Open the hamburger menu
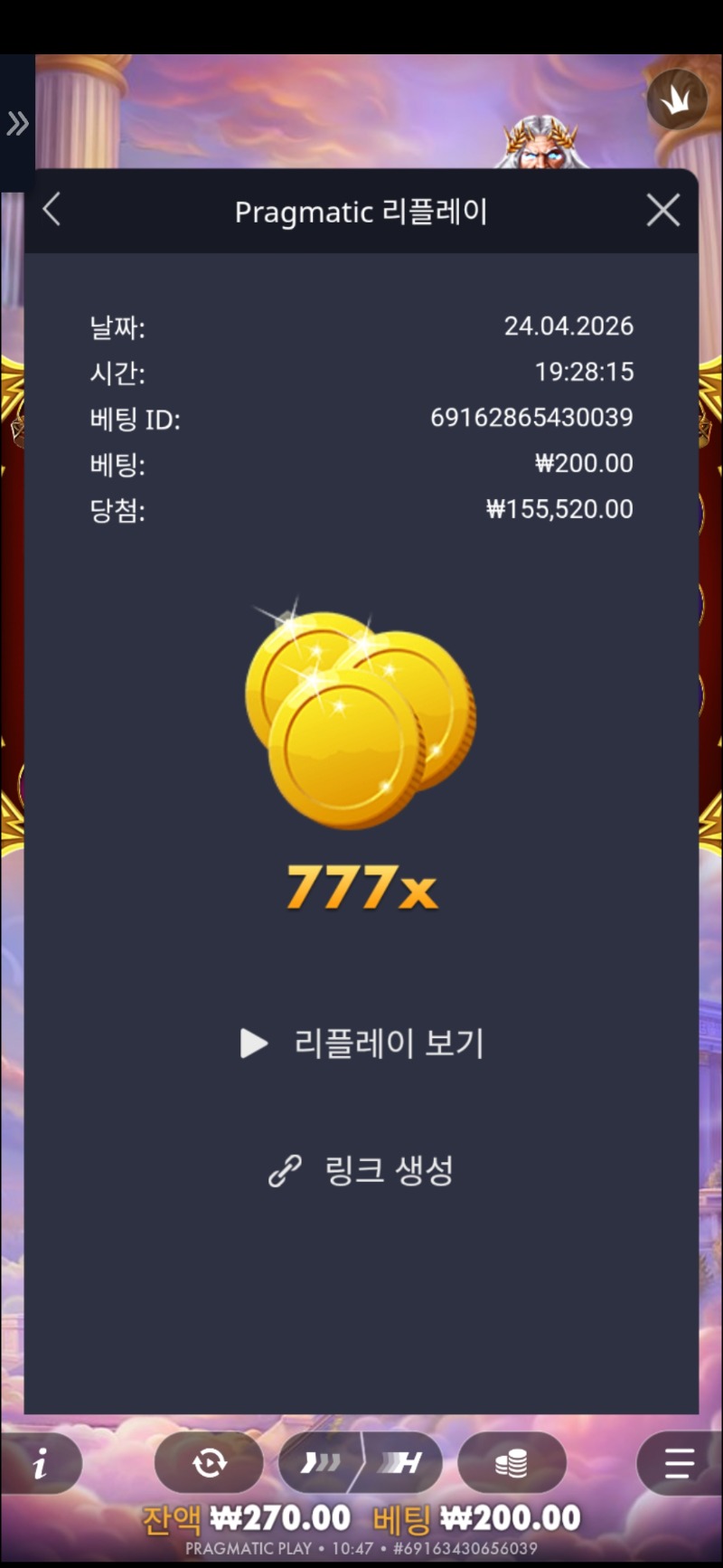 (x=678, y=1462)
